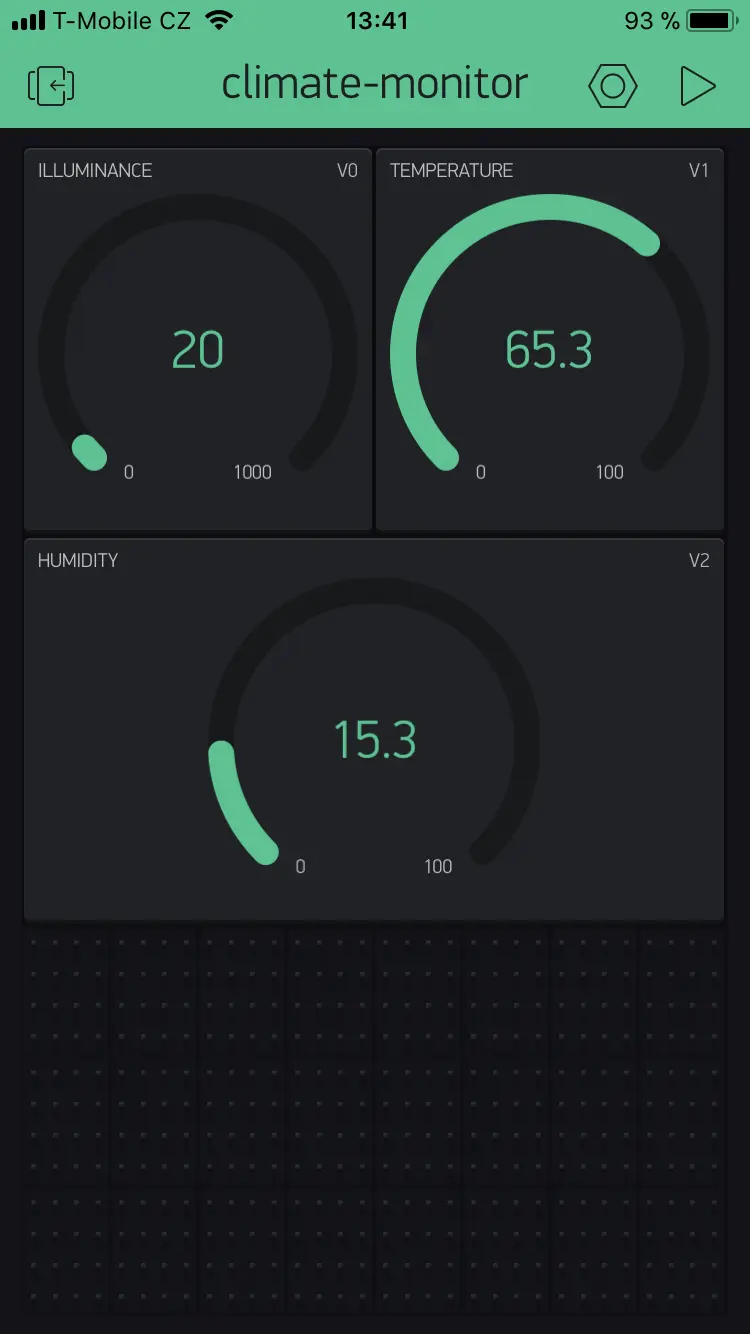Select the Humidity gauge widget

pyautogui.click(x=374, y=730)
